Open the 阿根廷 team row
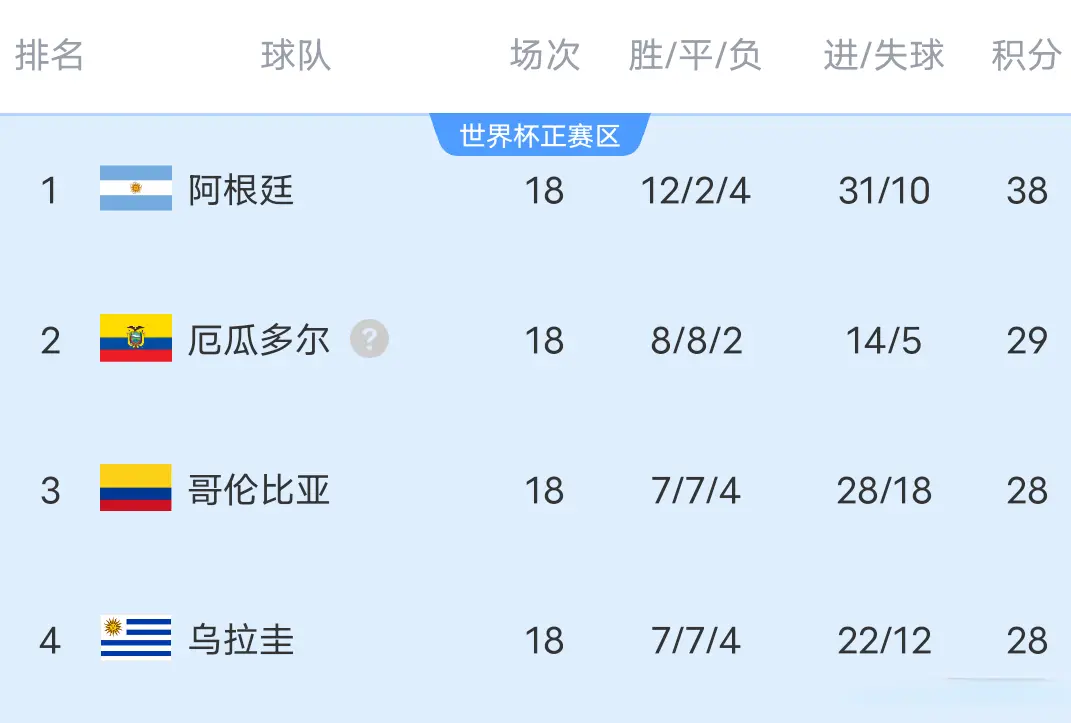Viewport: 1071px width, 723px height. (x=241, y=190)
